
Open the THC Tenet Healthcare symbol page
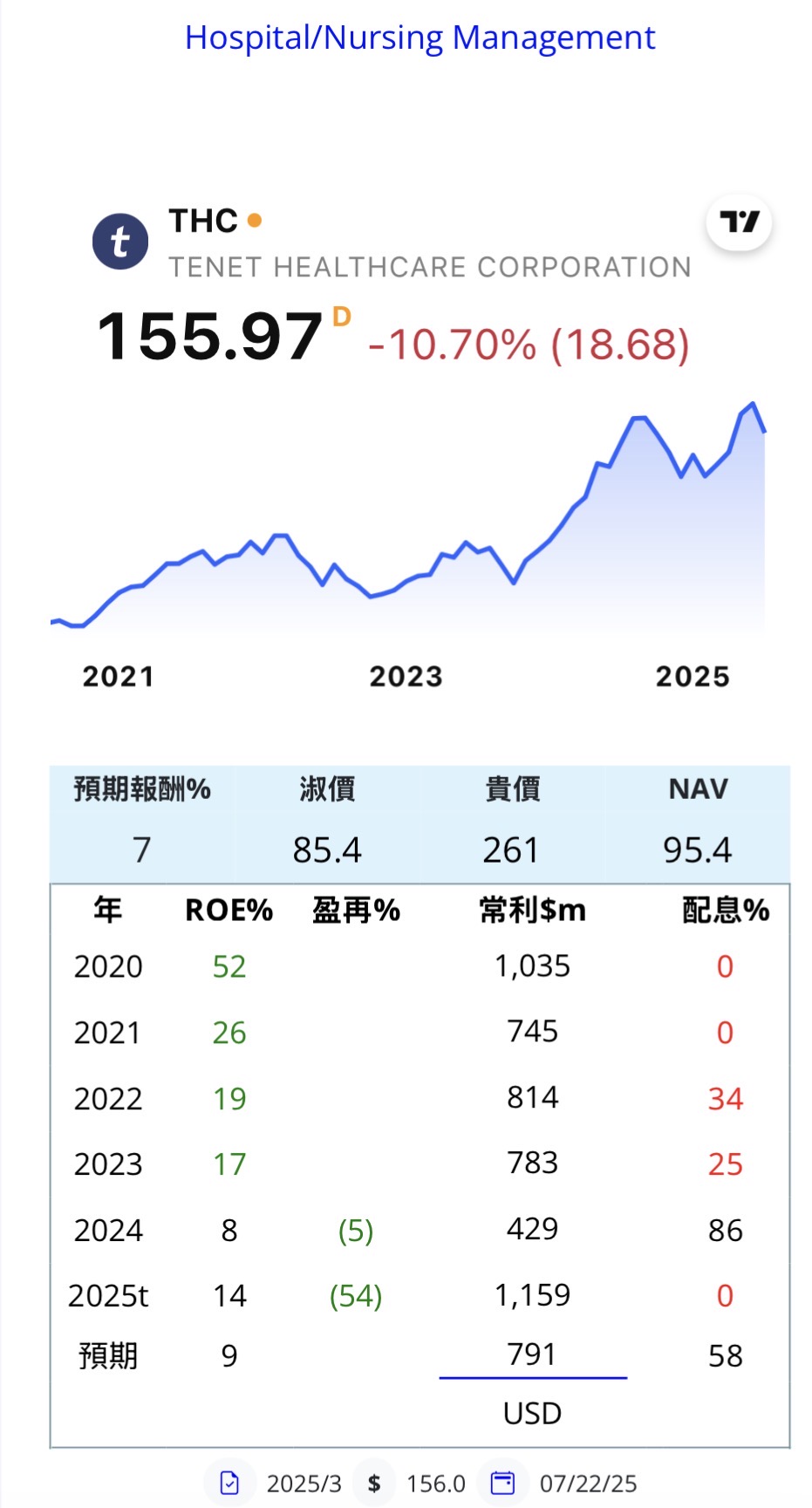pyautogui.click(x=202, y=222)
